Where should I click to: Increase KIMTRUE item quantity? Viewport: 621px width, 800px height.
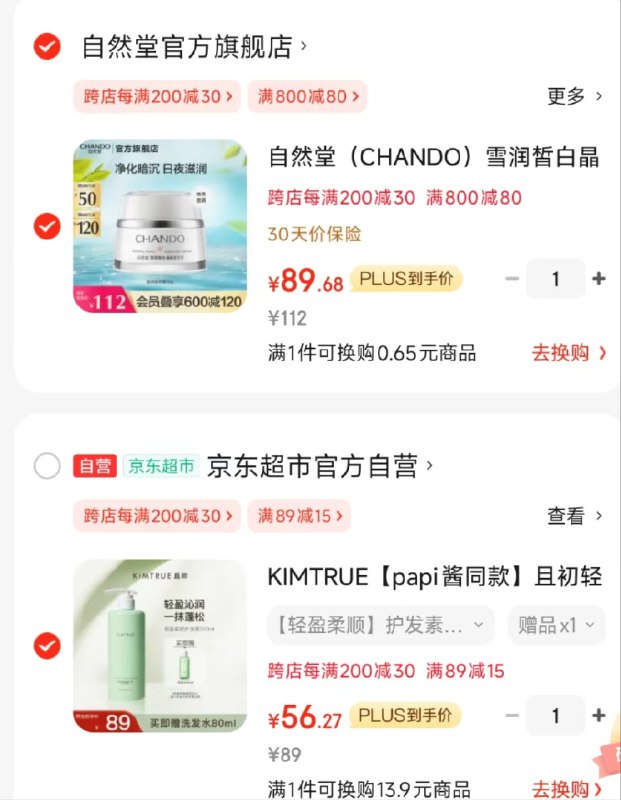(598, 716)
